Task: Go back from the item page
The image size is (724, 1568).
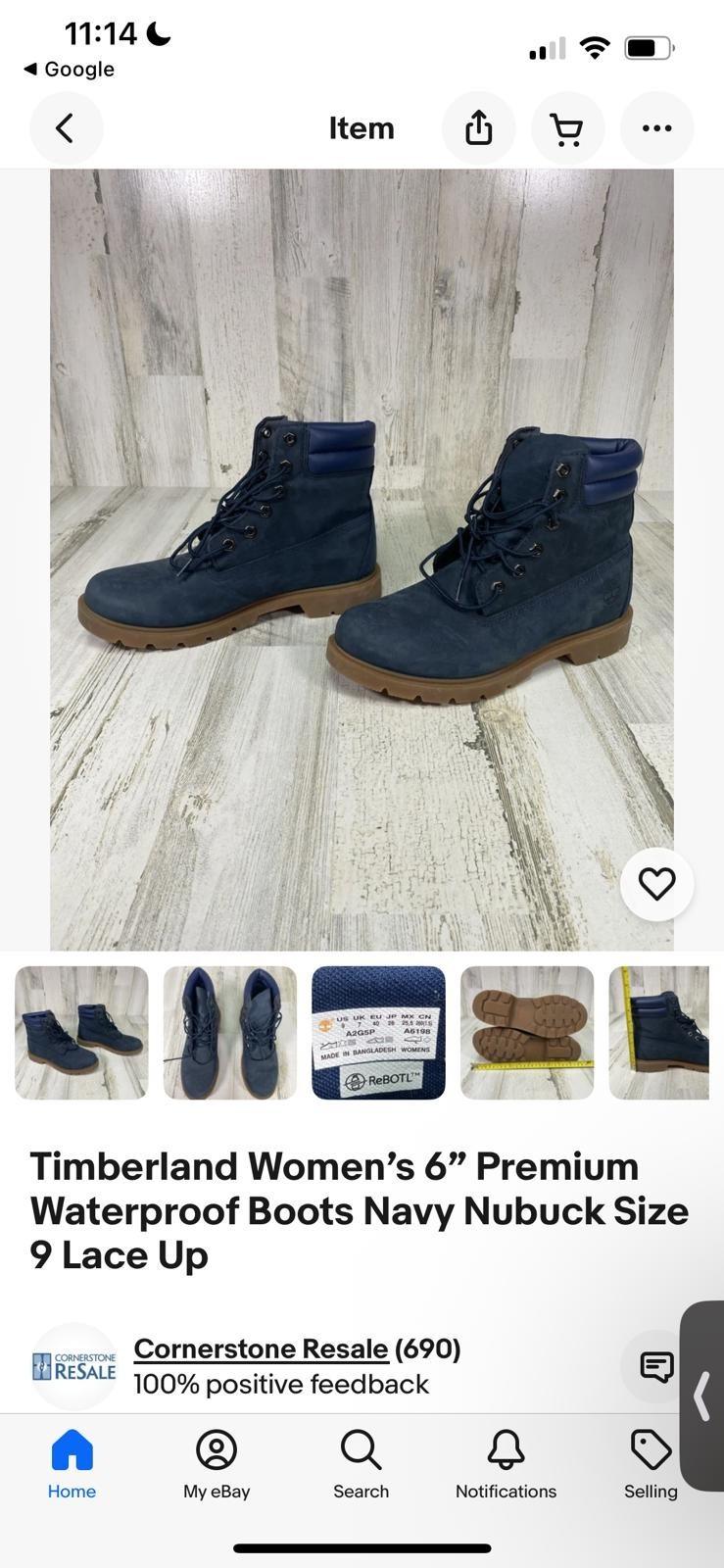Action: point(66,128)
